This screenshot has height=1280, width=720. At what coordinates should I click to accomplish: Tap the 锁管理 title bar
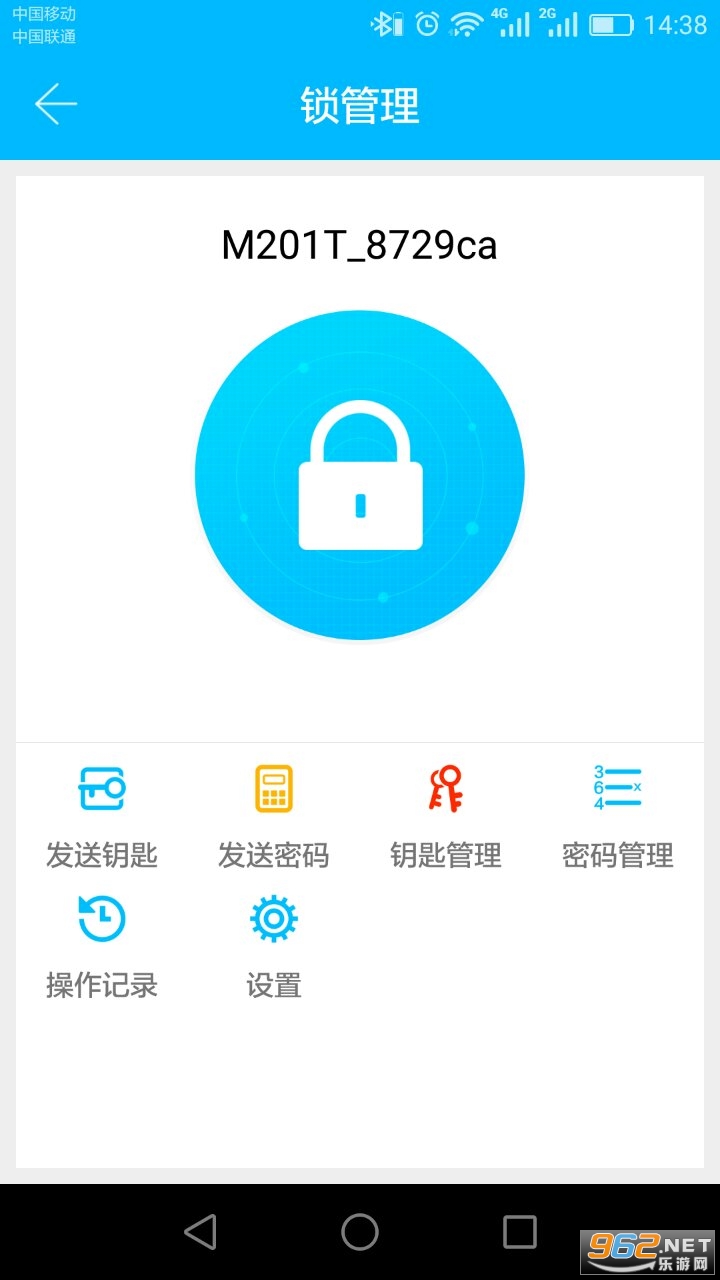click(x=360, y=107)
